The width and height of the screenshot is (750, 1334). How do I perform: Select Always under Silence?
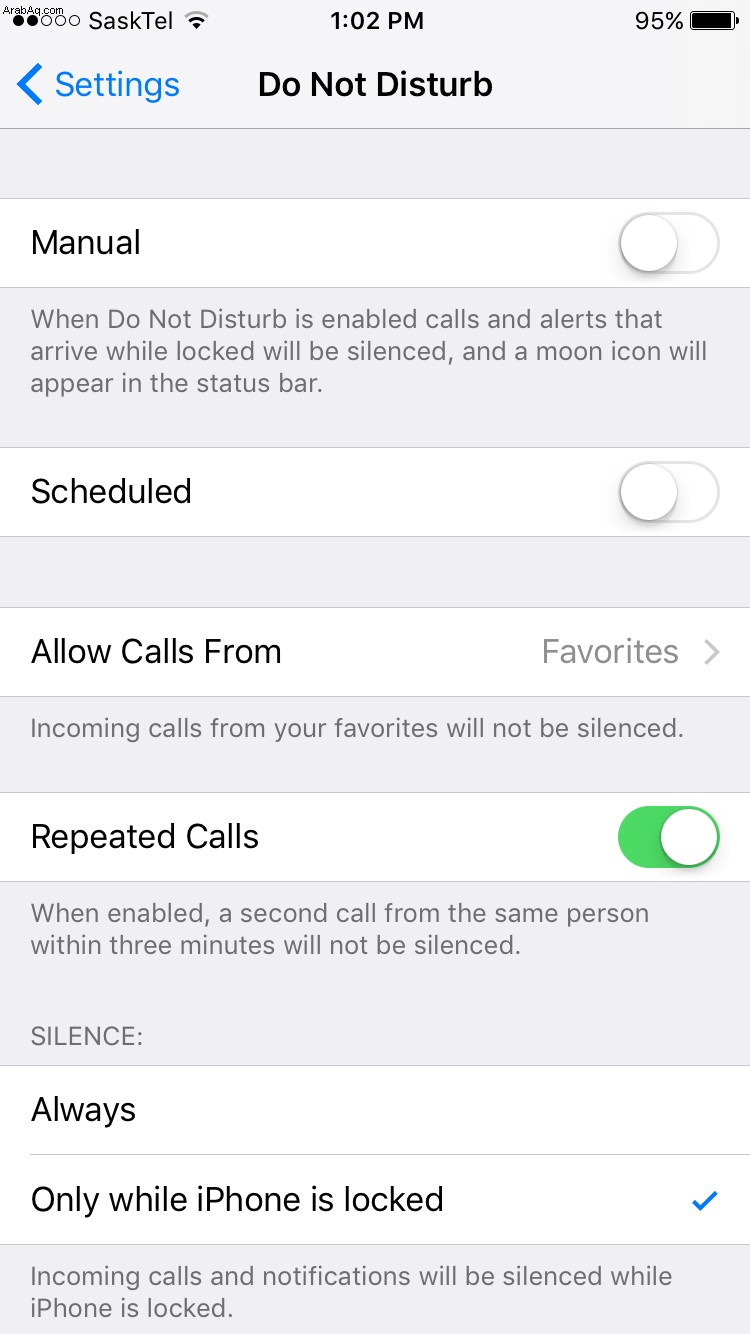(x=375, y=1110)
